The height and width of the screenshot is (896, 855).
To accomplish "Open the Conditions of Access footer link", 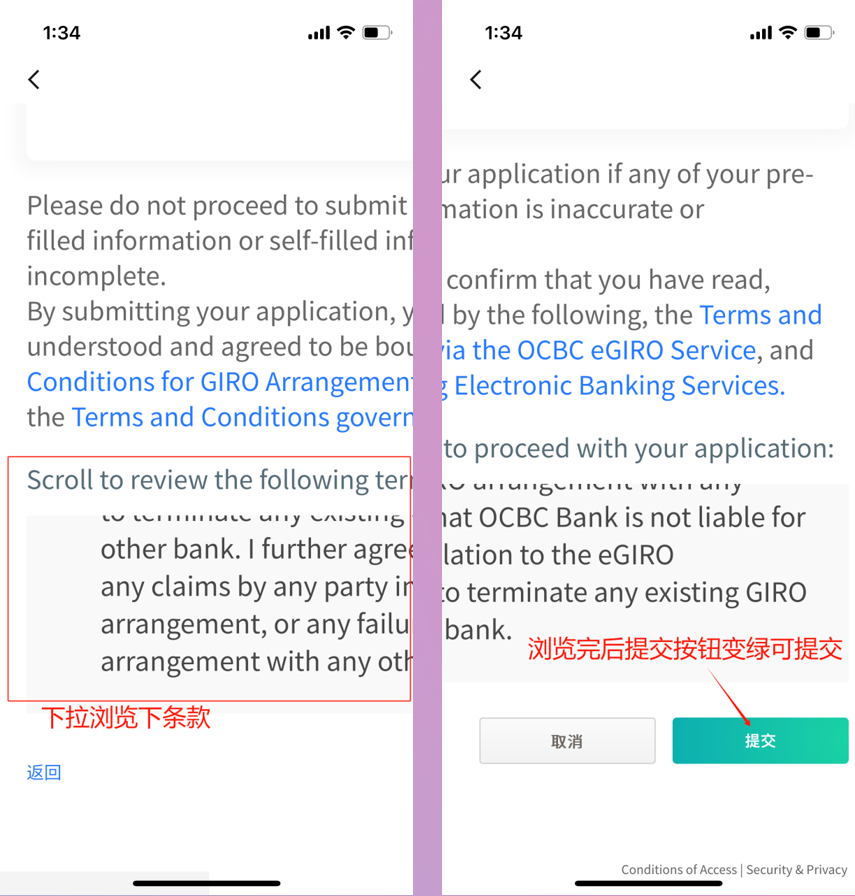I will pyautogui.click(x=679, y=870).
